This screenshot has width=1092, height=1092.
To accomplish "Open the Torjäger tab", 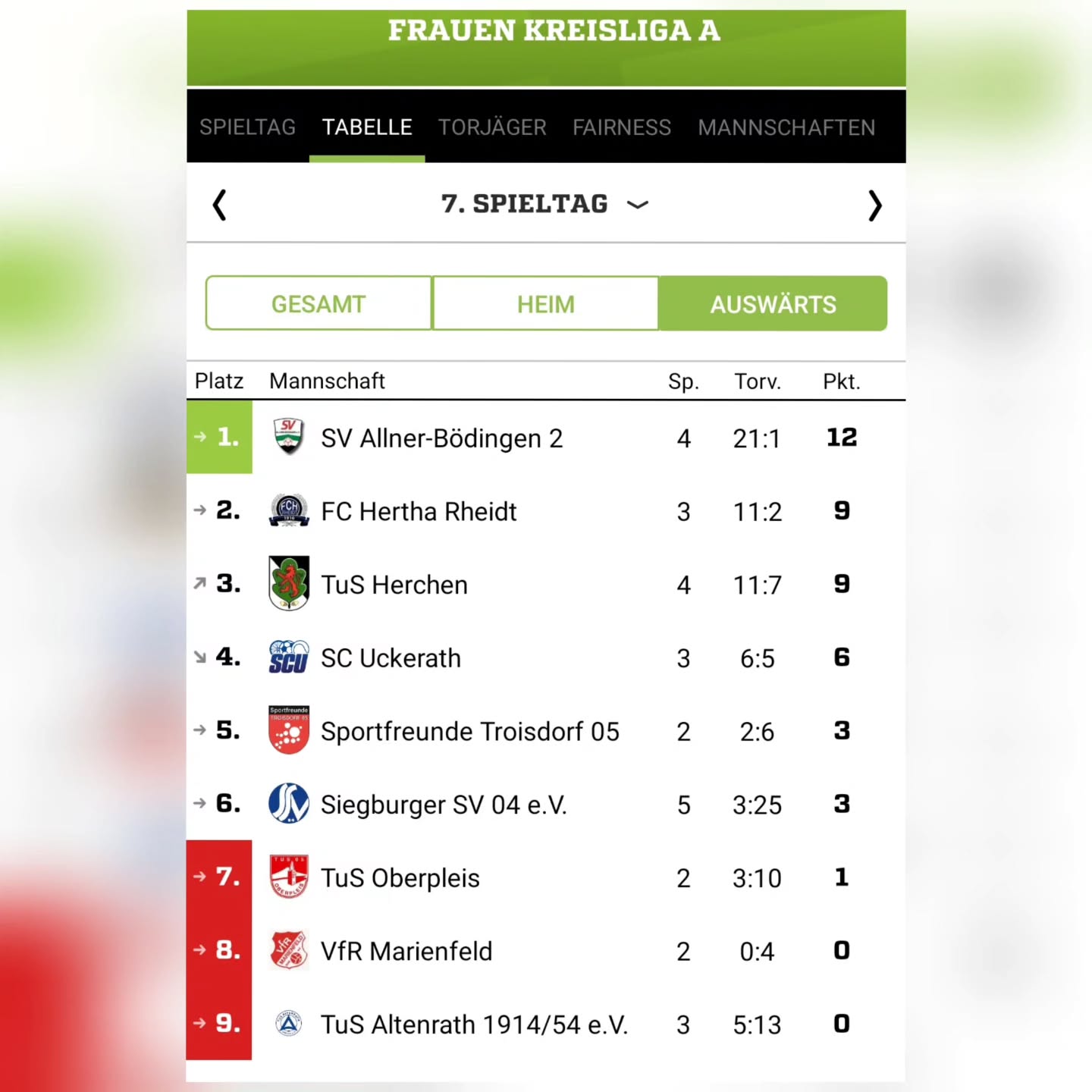I will [492, 127].
